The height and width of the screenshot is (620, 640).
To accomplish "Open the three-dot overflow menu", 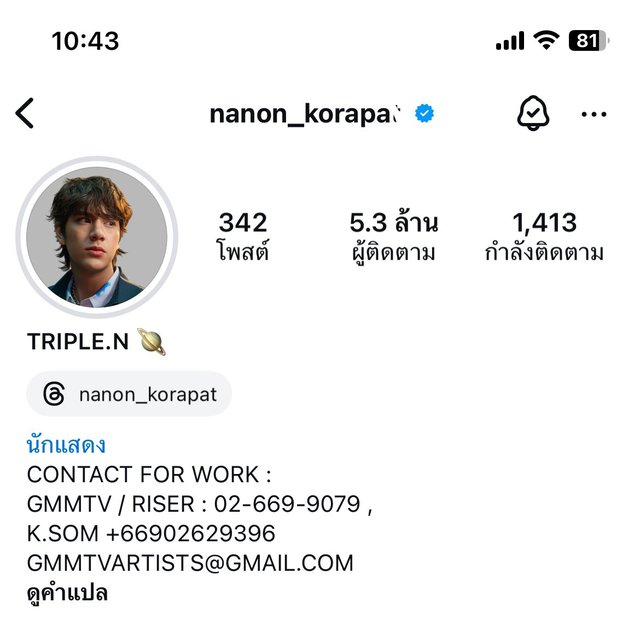I will tap(594, 114).
